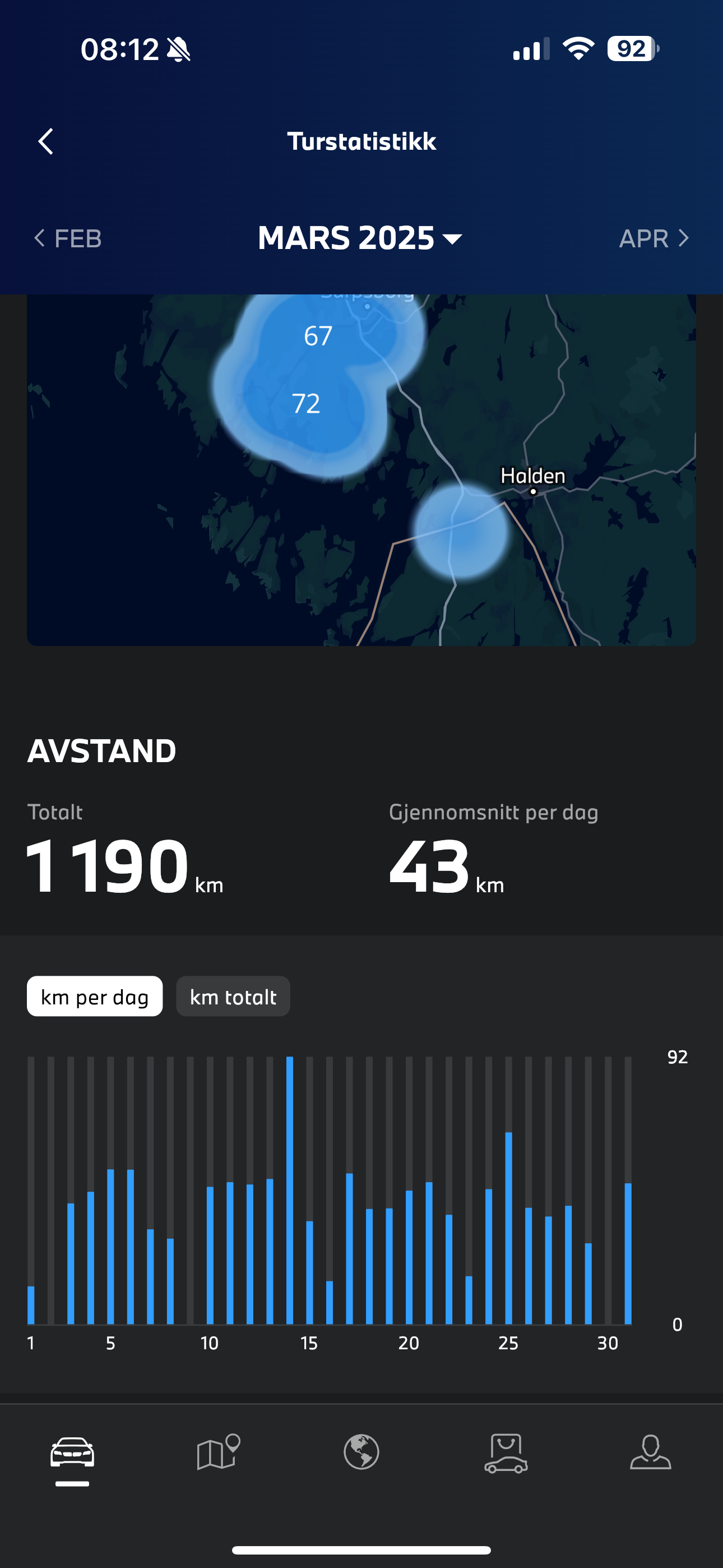Open the car shop tab
The height and width of the screenshot is (1568, 723).
506,1452
